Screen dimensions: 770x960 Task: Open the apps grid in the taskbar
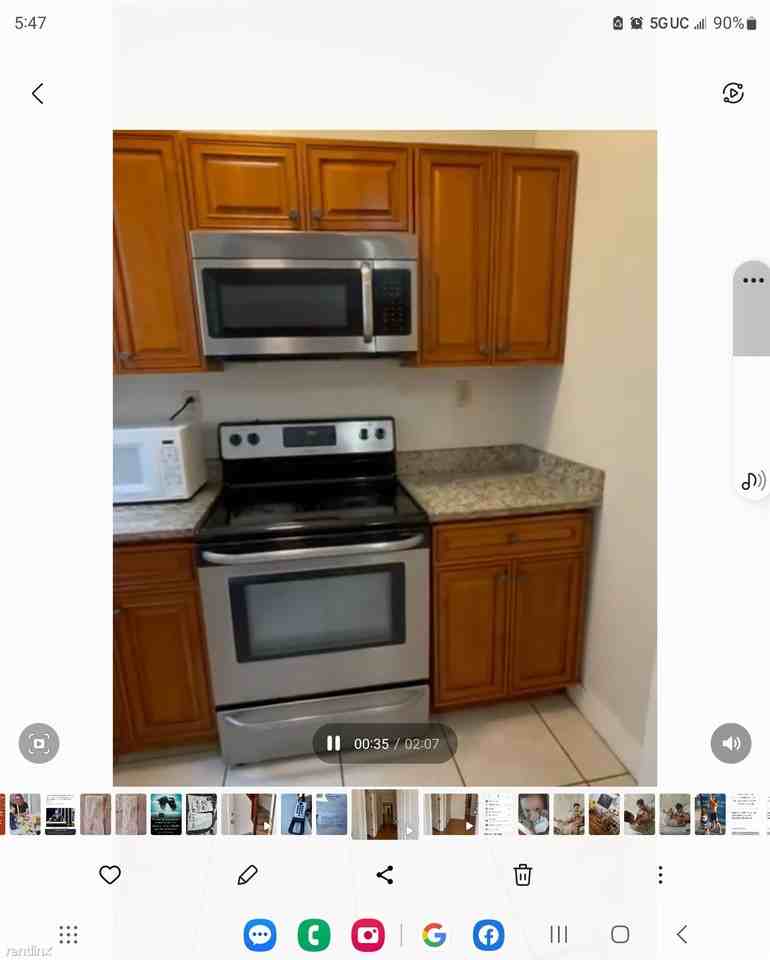[68, 935]
